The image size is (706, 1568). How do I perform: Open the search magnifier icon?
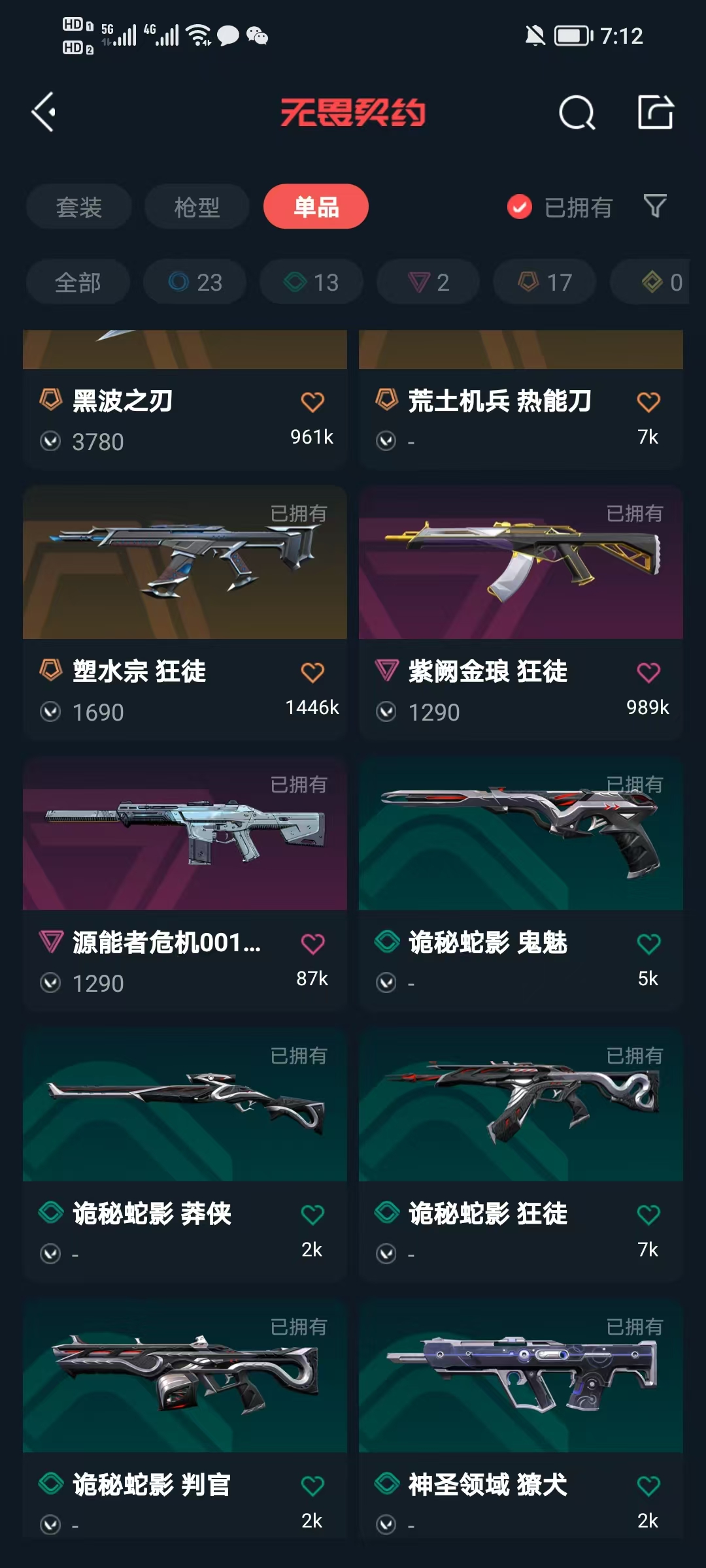pyautogui.click(x=577, y=113)
